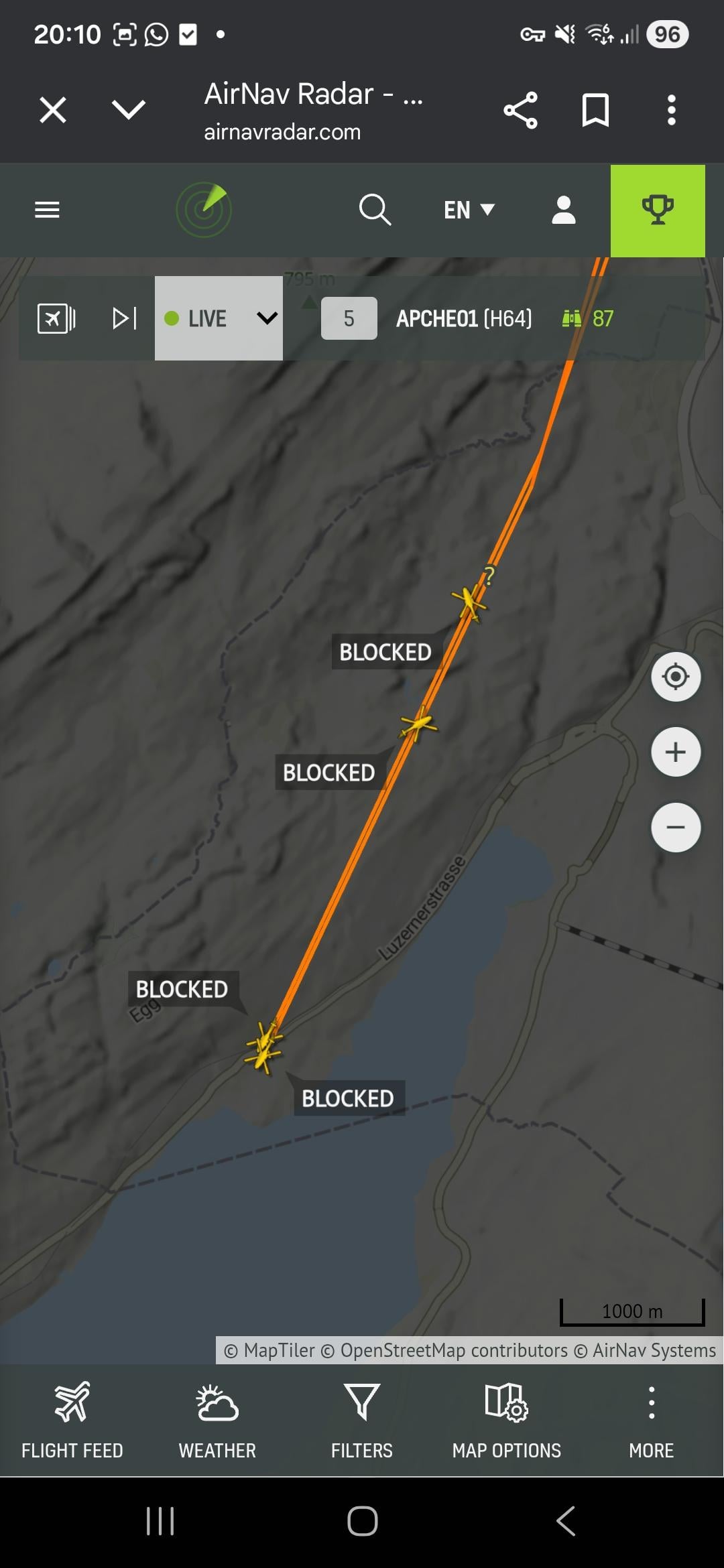Open the hamburger menu
This screenshot has width=724, height=1568.
click(47, 210)
